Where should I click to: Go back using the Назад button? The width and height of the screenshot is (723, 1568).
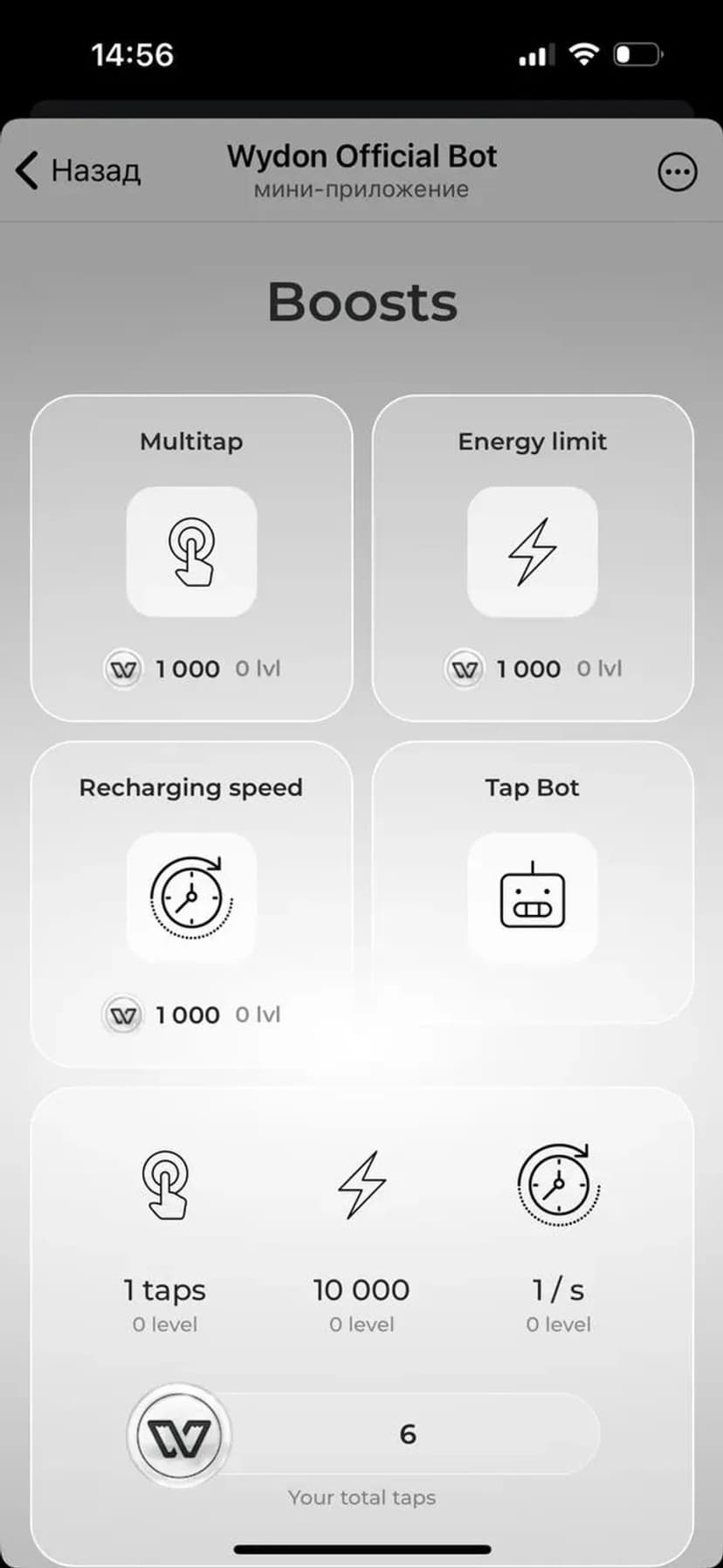79,170
